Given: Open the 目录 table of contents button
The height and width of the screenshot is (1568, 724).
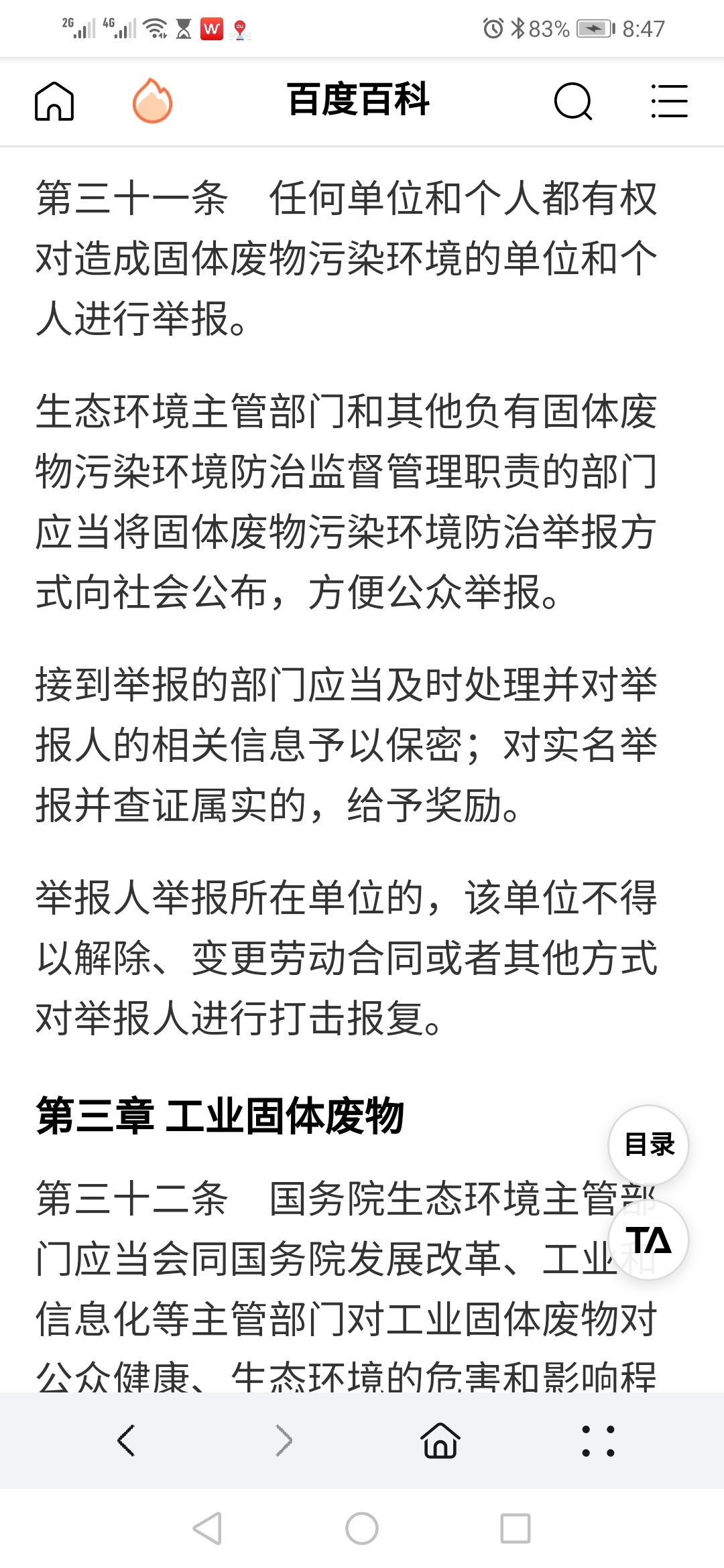Looking at the screenshot, I should coord(648,1145).
